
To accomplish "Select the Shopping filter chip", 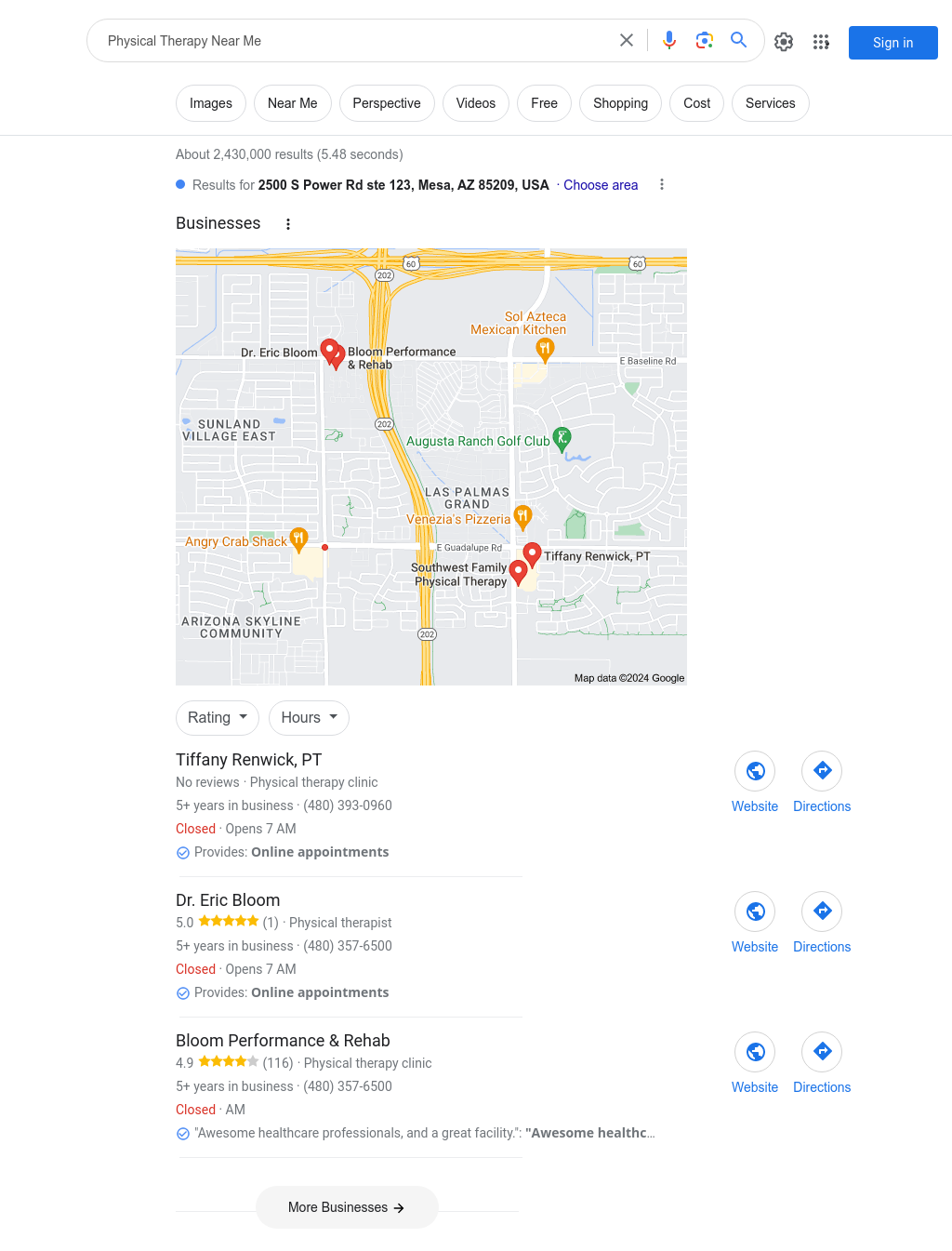I will (x=620, y=103).
